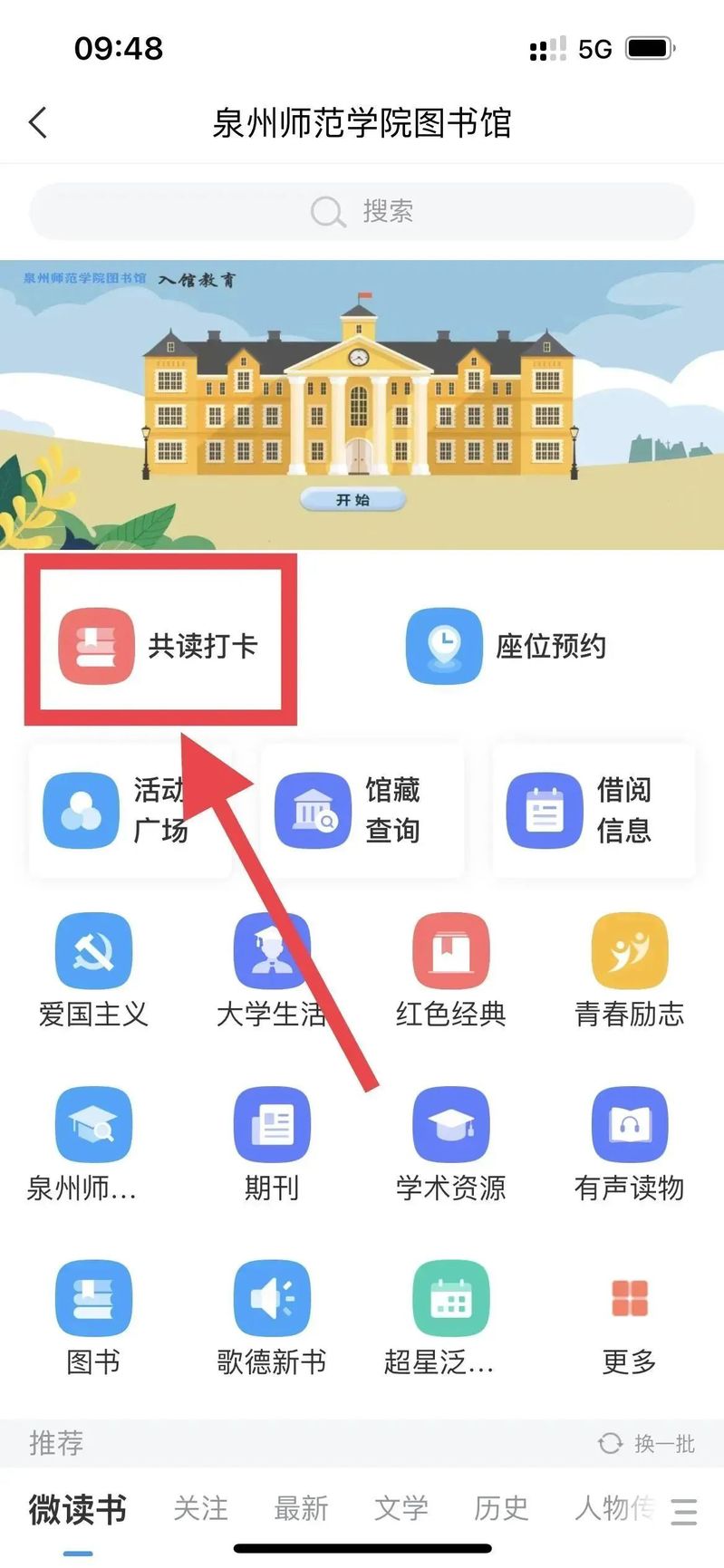Tap the 搜索 search box
724x1568 pixels.
362,212
